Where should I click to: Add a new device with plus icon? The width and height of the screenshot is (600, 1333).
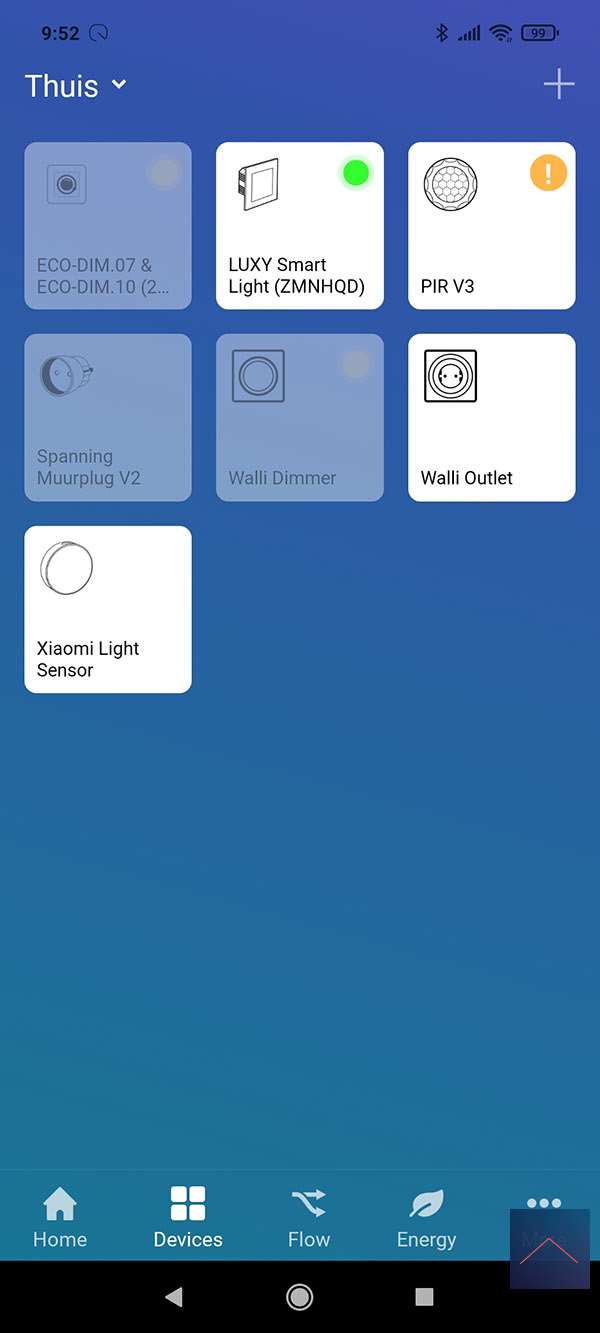[x=558, y=85]
